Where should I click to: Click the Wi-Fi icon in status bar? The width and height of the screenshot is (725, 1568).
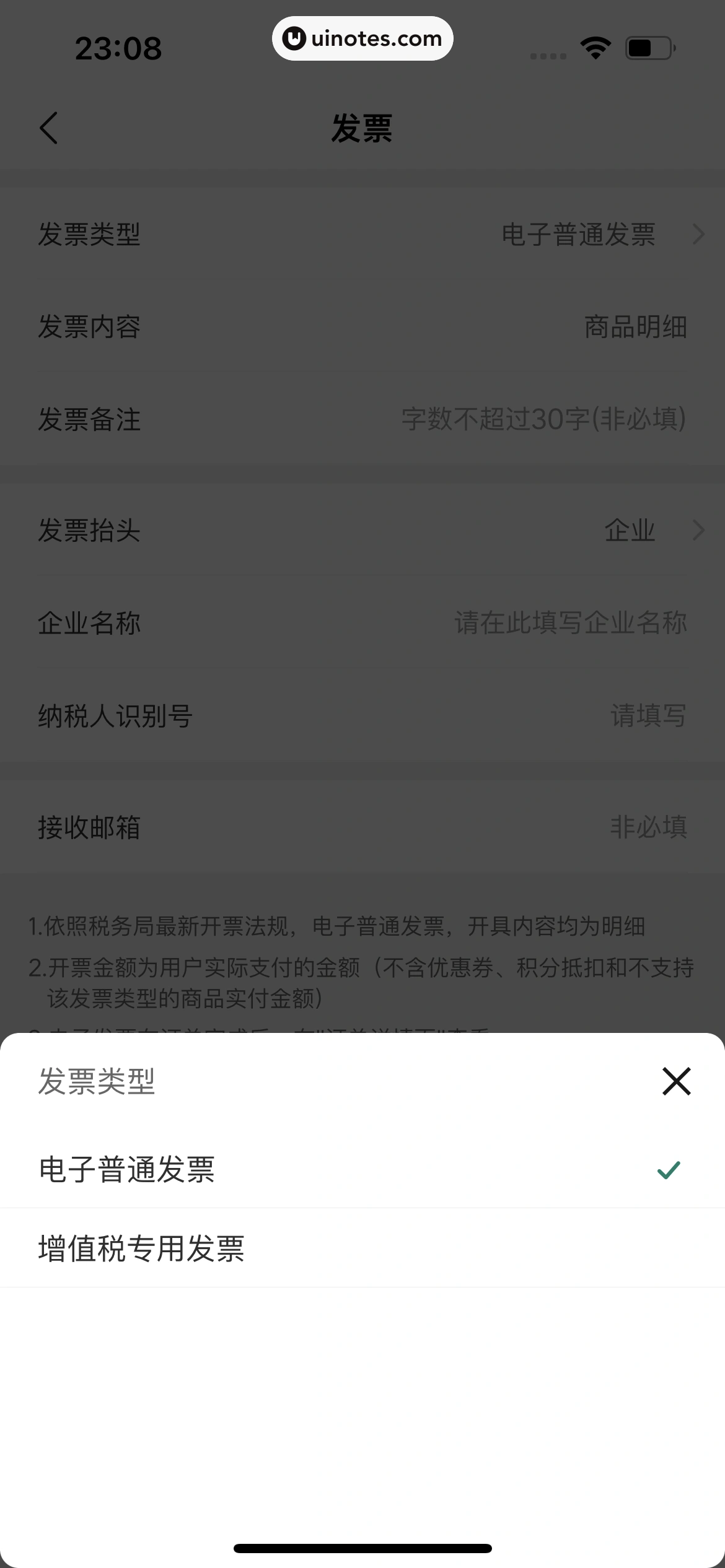[x=594, y=46]
